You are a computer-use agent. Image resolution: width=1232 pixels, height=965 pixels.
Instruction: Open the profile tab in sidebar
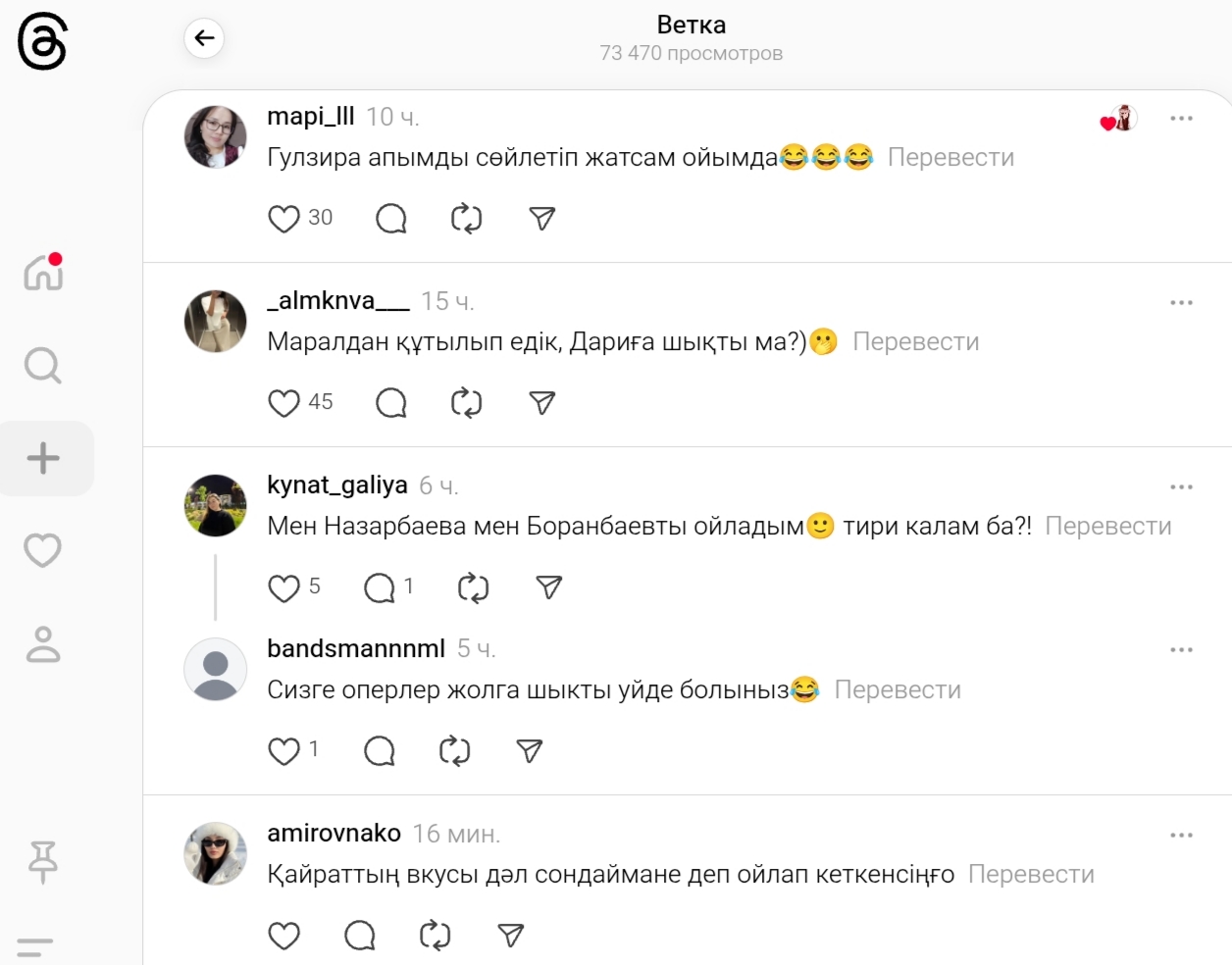43,644
